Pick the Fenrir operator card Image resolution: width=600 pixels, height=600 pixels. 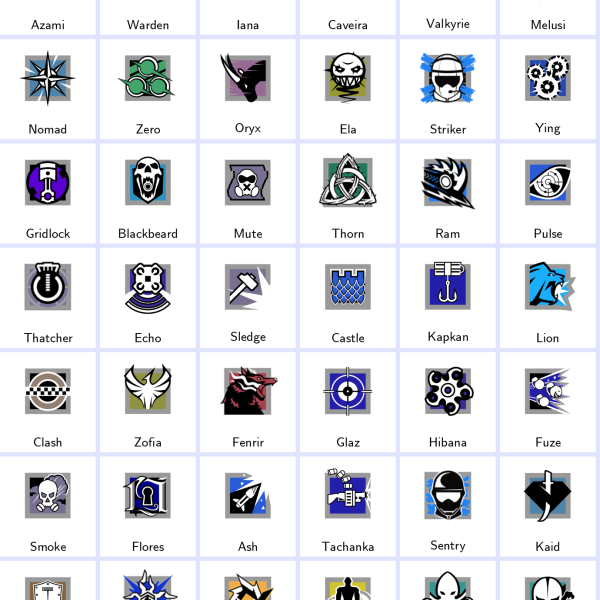pos(248,402)
